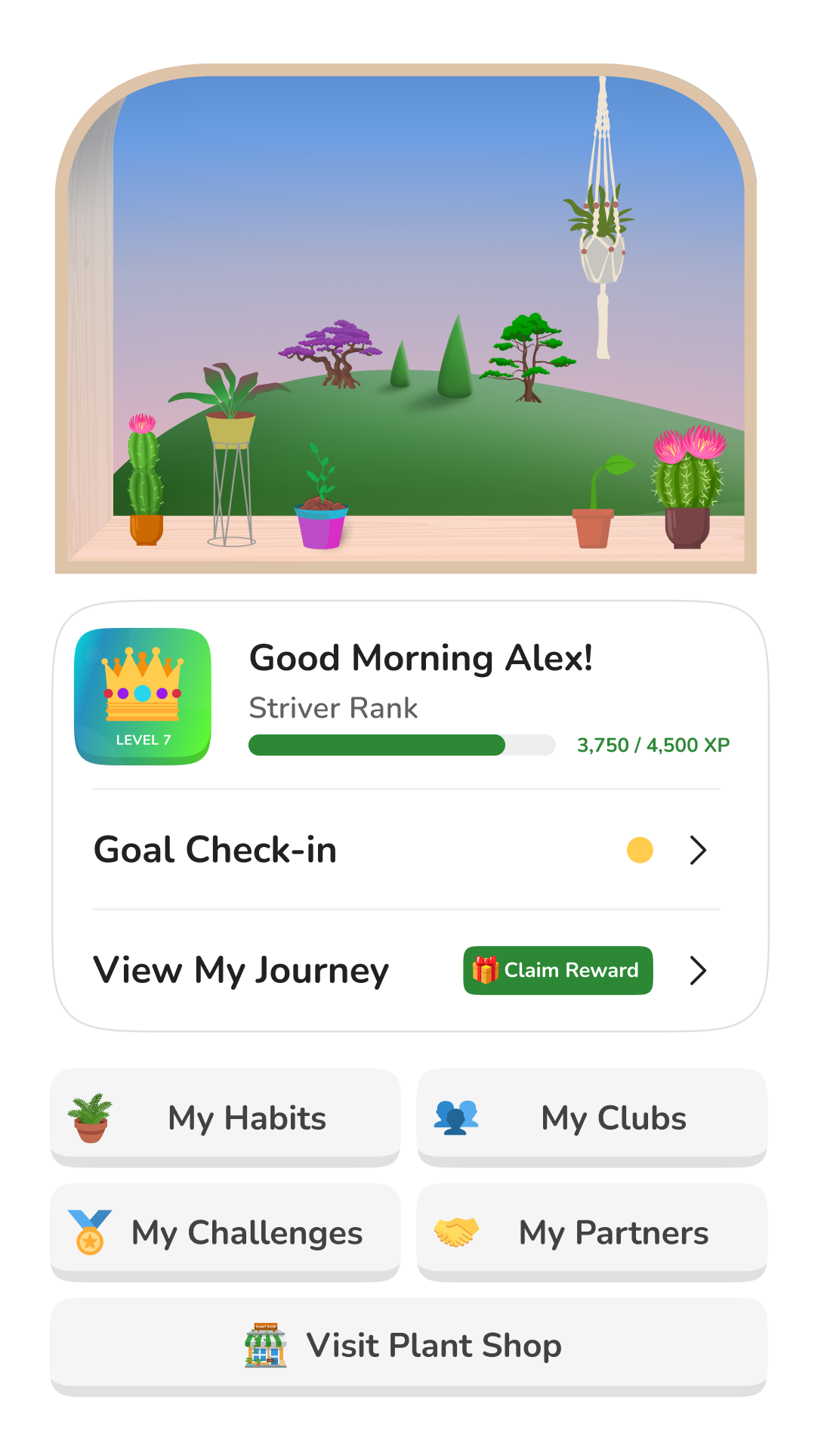
Task: Go to My Clubs
Action: 591,1118
